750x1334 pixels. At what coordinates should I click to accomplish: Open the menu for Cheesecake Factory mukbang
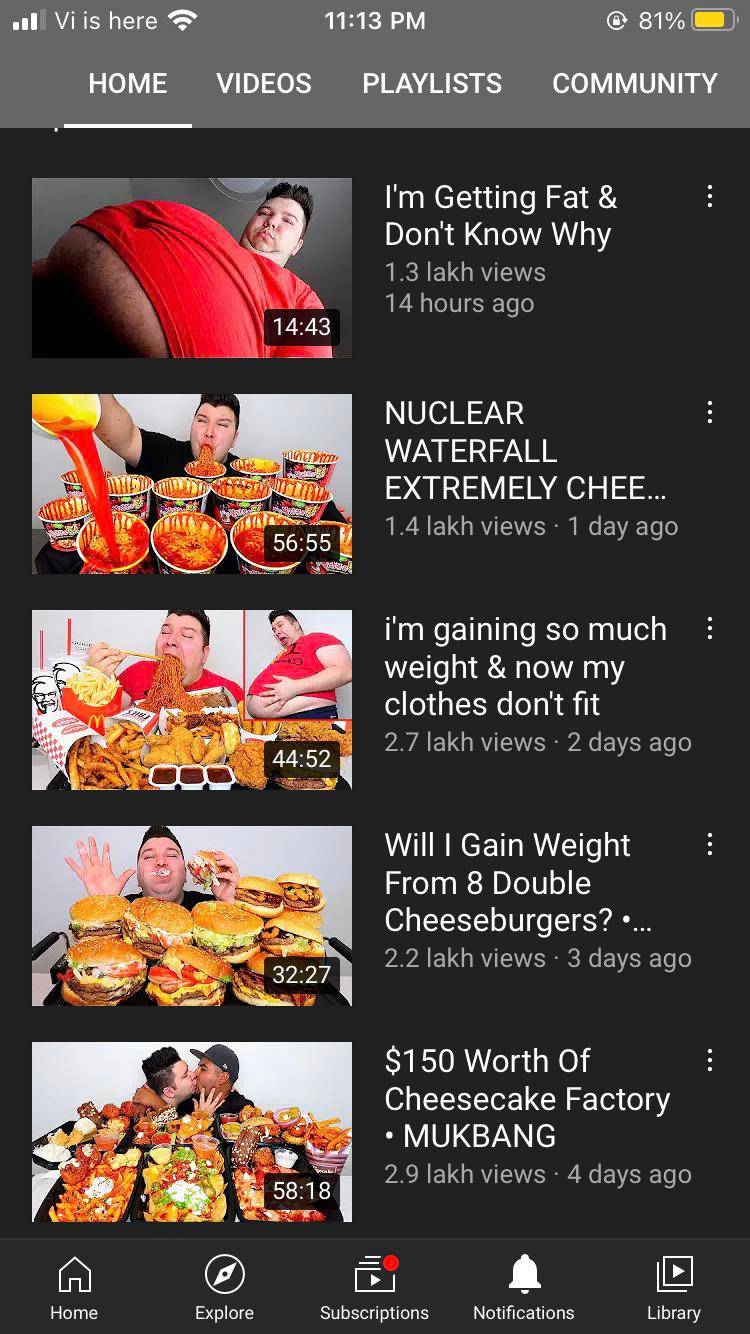(x=709, y=1060)
